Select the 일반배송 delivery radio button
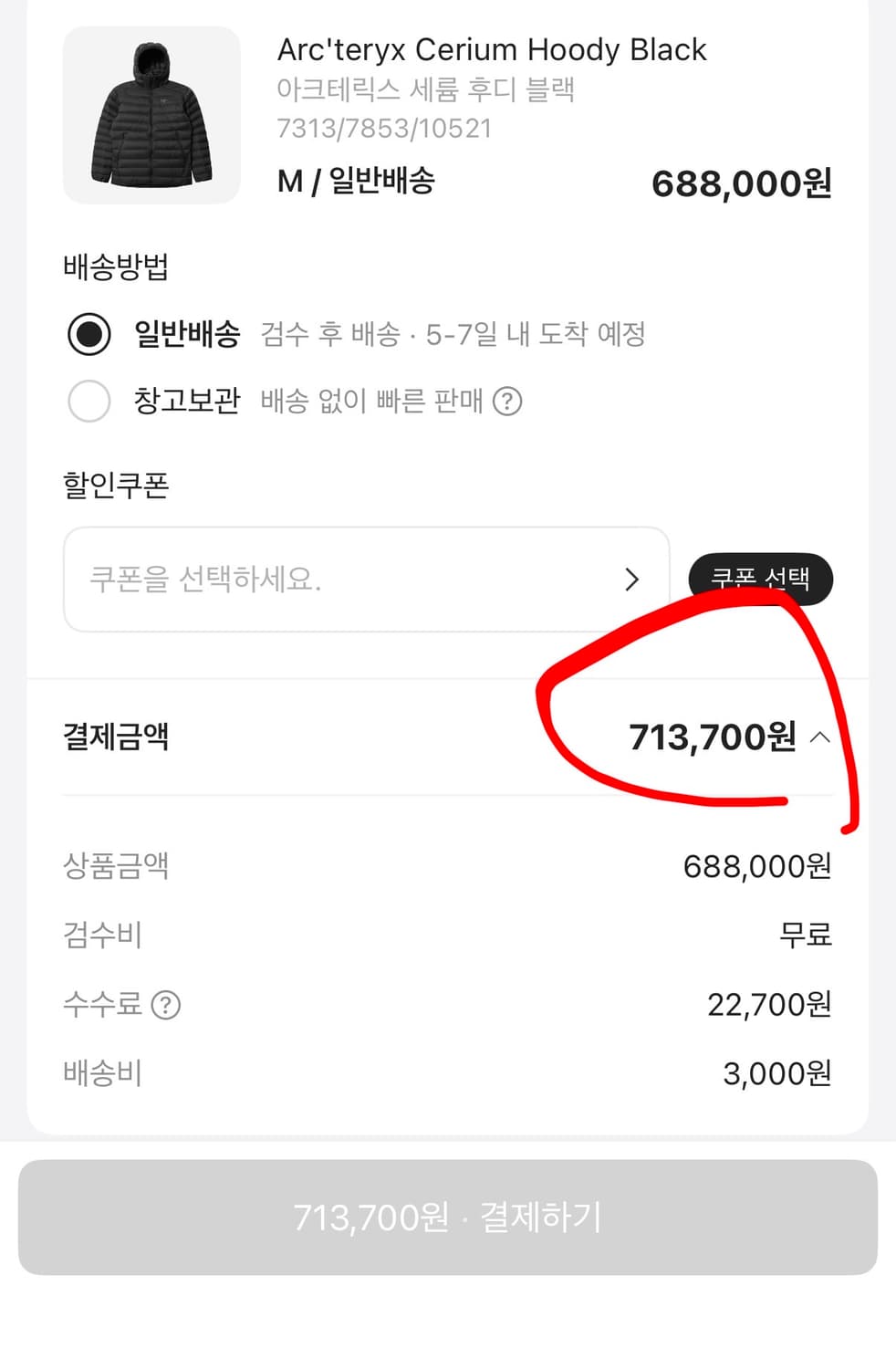The height and width of the screenshot is (1369, 896). coord(89,335)
